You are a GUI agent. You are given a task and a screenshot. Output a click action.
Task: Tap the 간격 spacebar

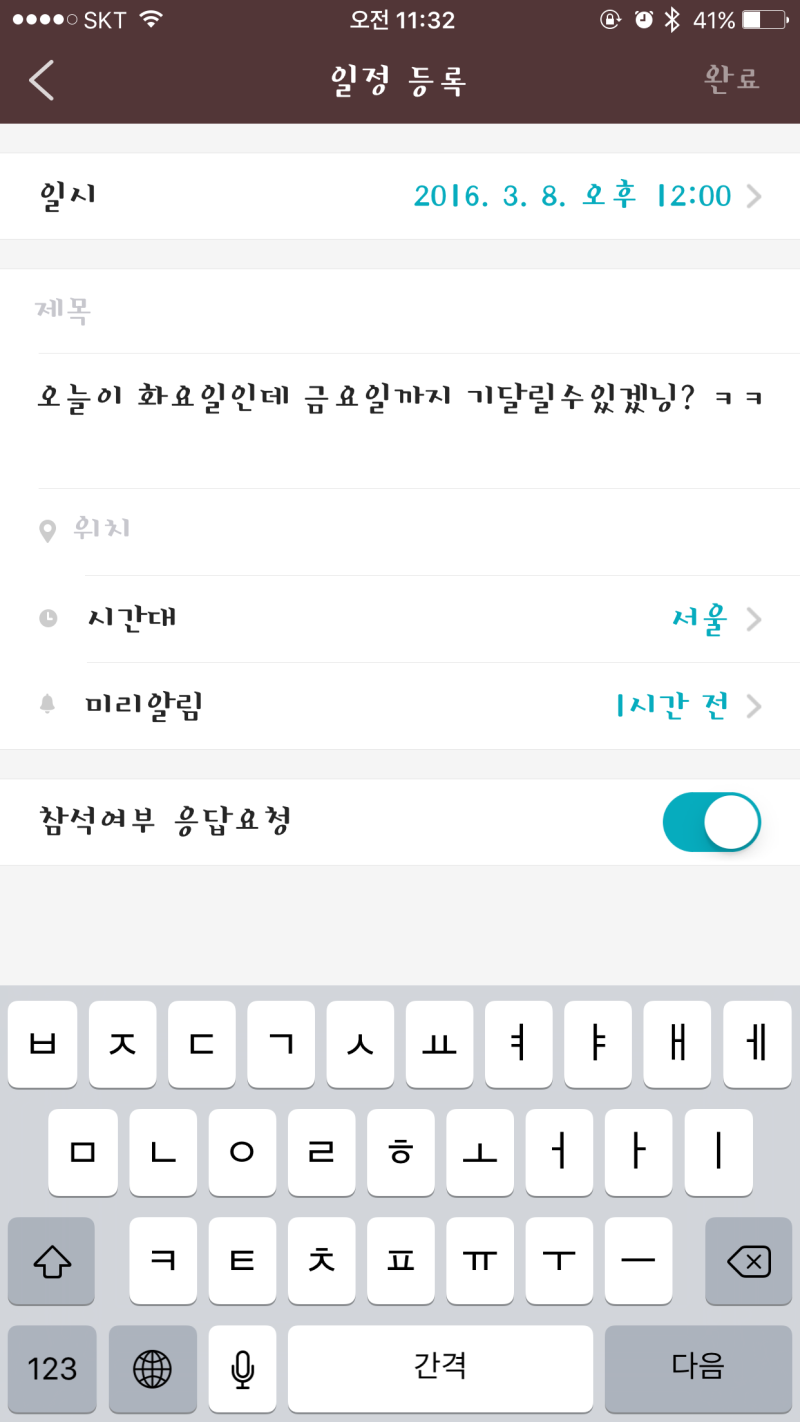point(440,1370)
